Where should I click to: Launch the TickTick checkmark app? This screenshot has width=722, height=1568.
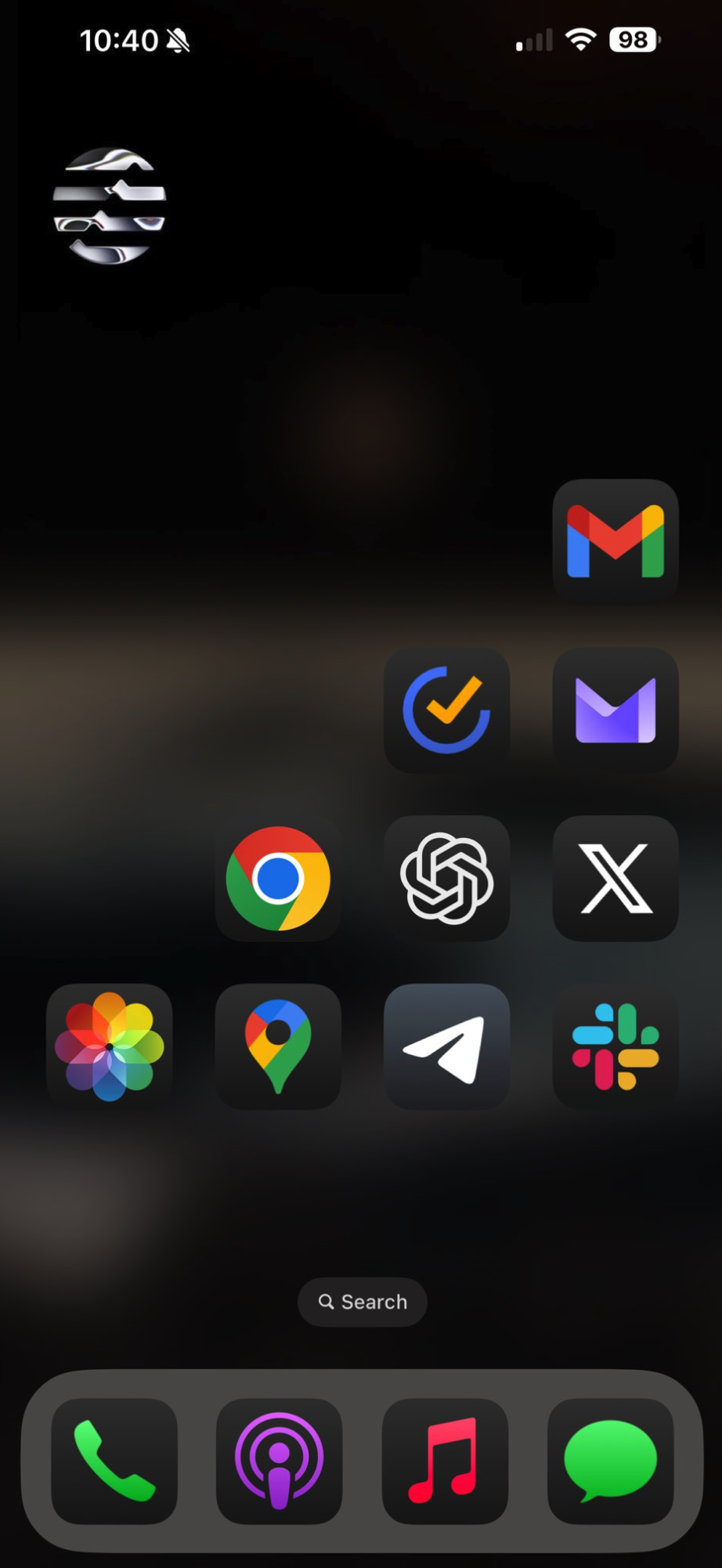[x=446, y=710]
